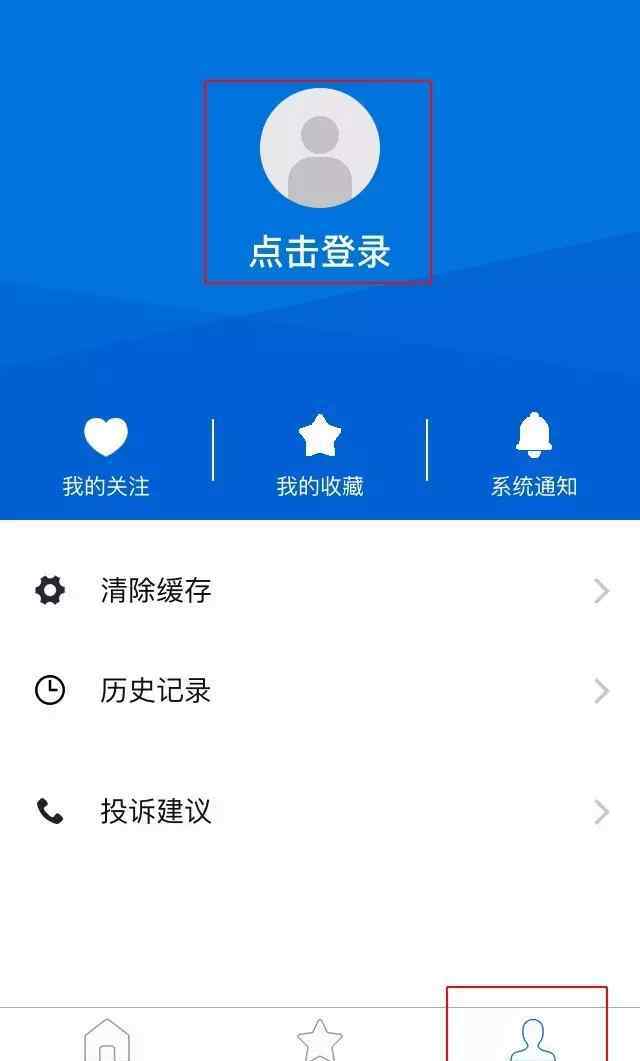Open 历史记录 history
This screenshot has height=1061, width=640.
(320, 691)
